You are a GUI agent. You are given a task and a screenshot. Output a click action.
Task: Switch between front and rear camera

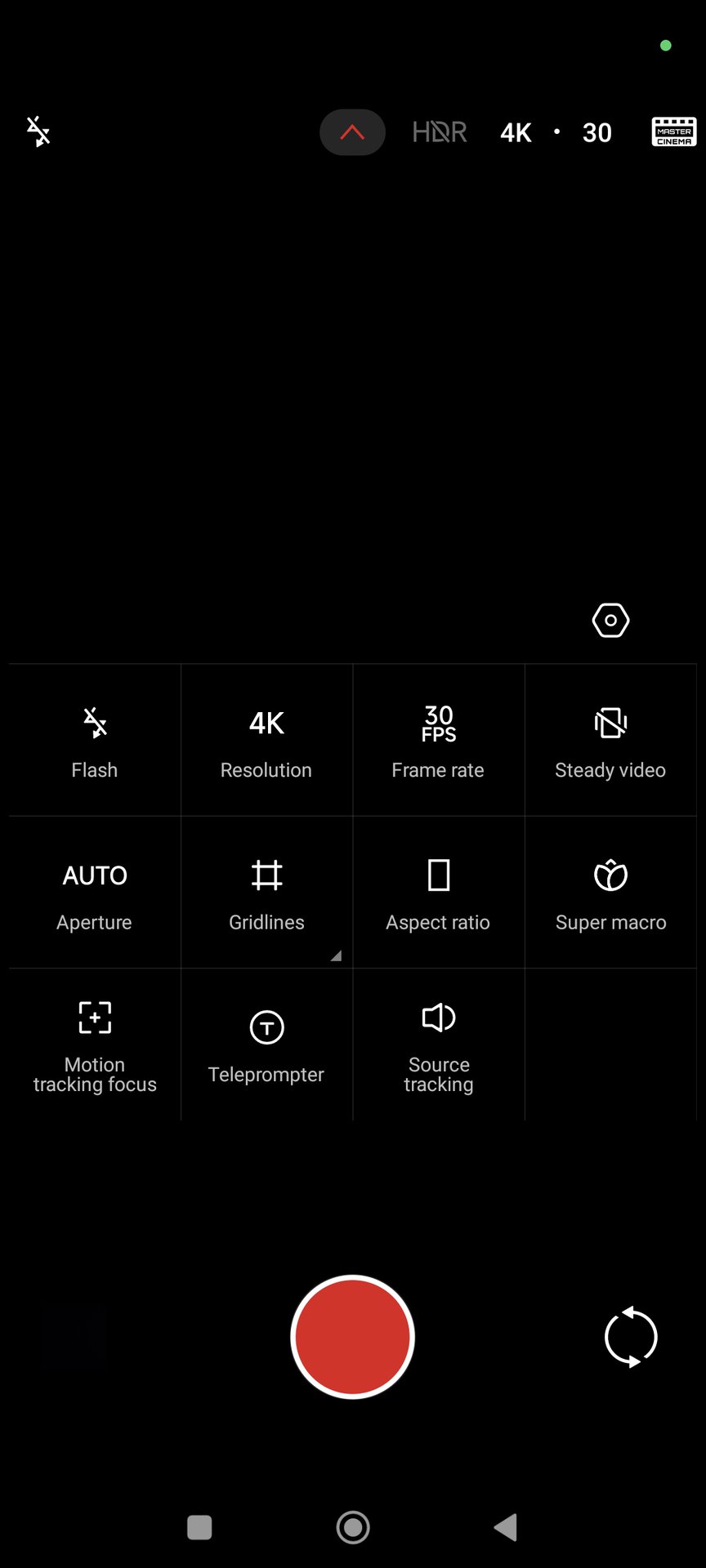[630, 1337]
